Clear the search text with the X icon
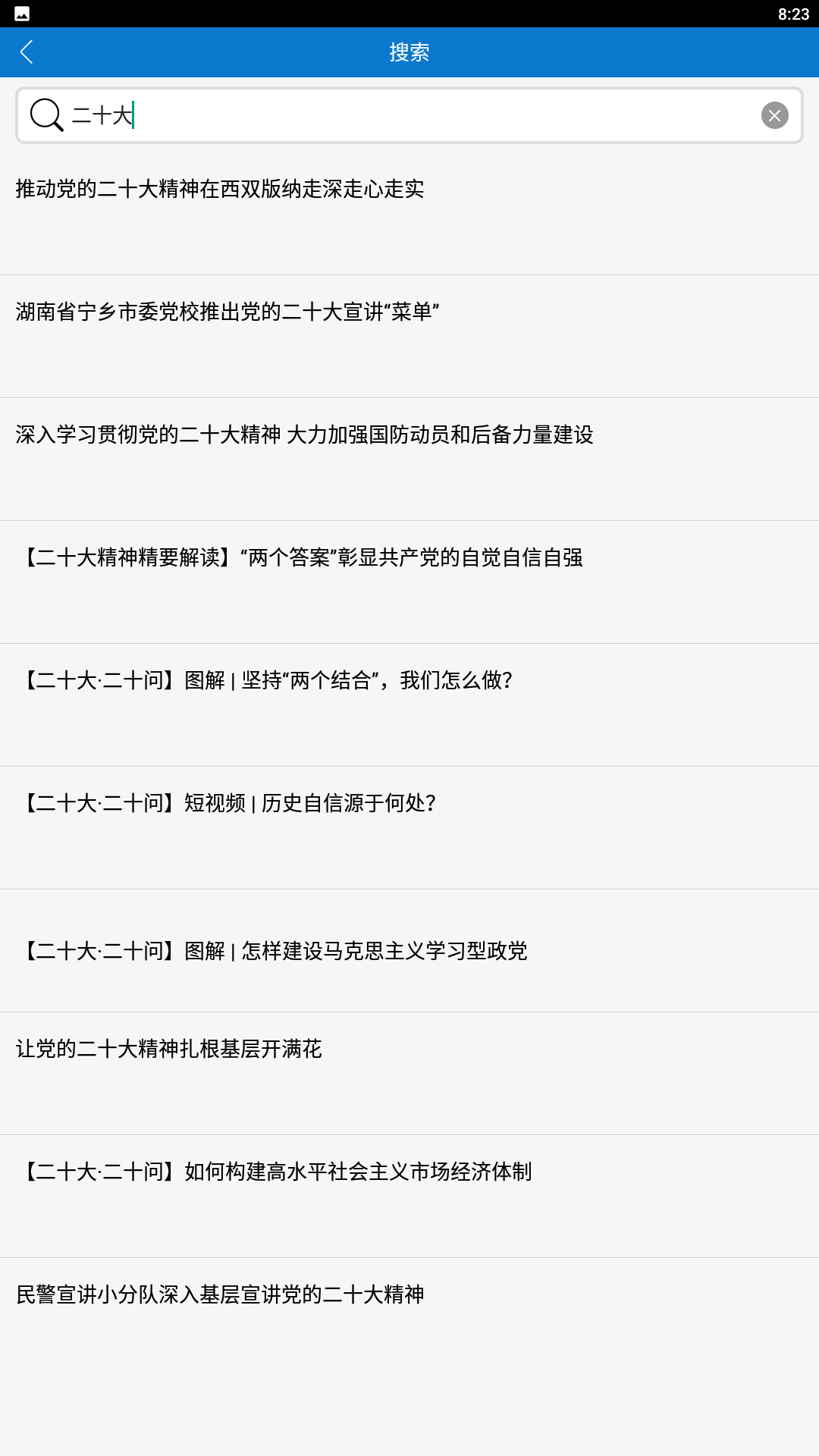This screenshot has width=819, height=1456. (773, 115)
